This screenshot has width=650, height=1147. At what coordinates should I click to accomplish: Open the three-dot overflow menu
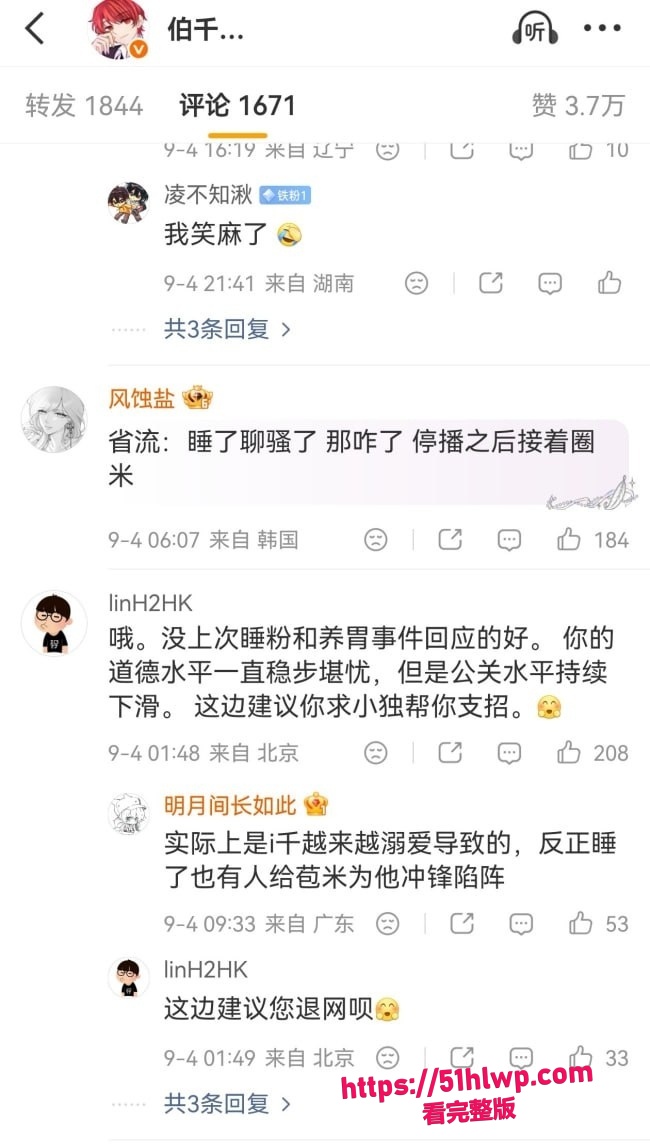tap(602, 29)
